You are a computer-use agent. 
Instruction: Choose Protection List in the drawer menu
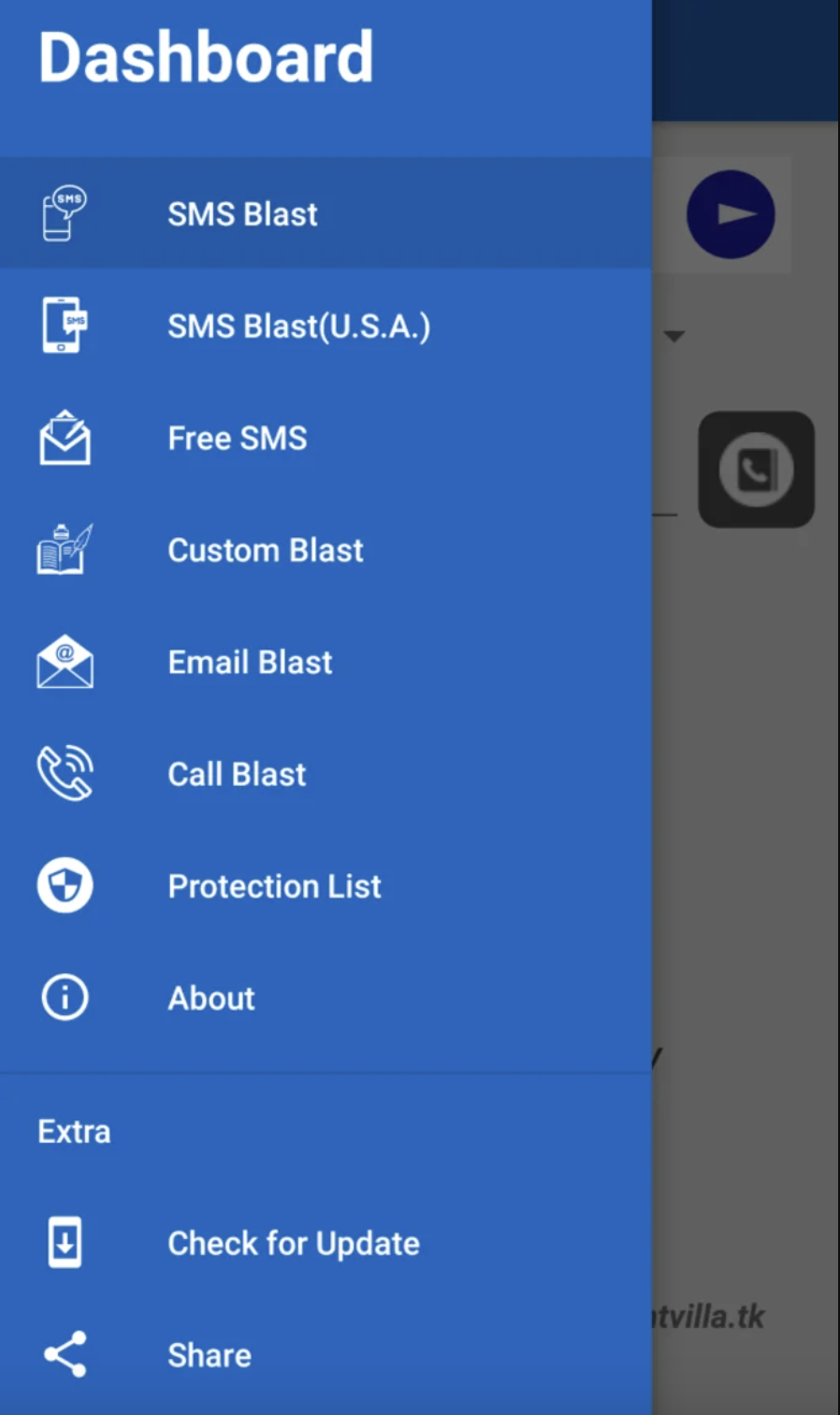tap(274, 885)
